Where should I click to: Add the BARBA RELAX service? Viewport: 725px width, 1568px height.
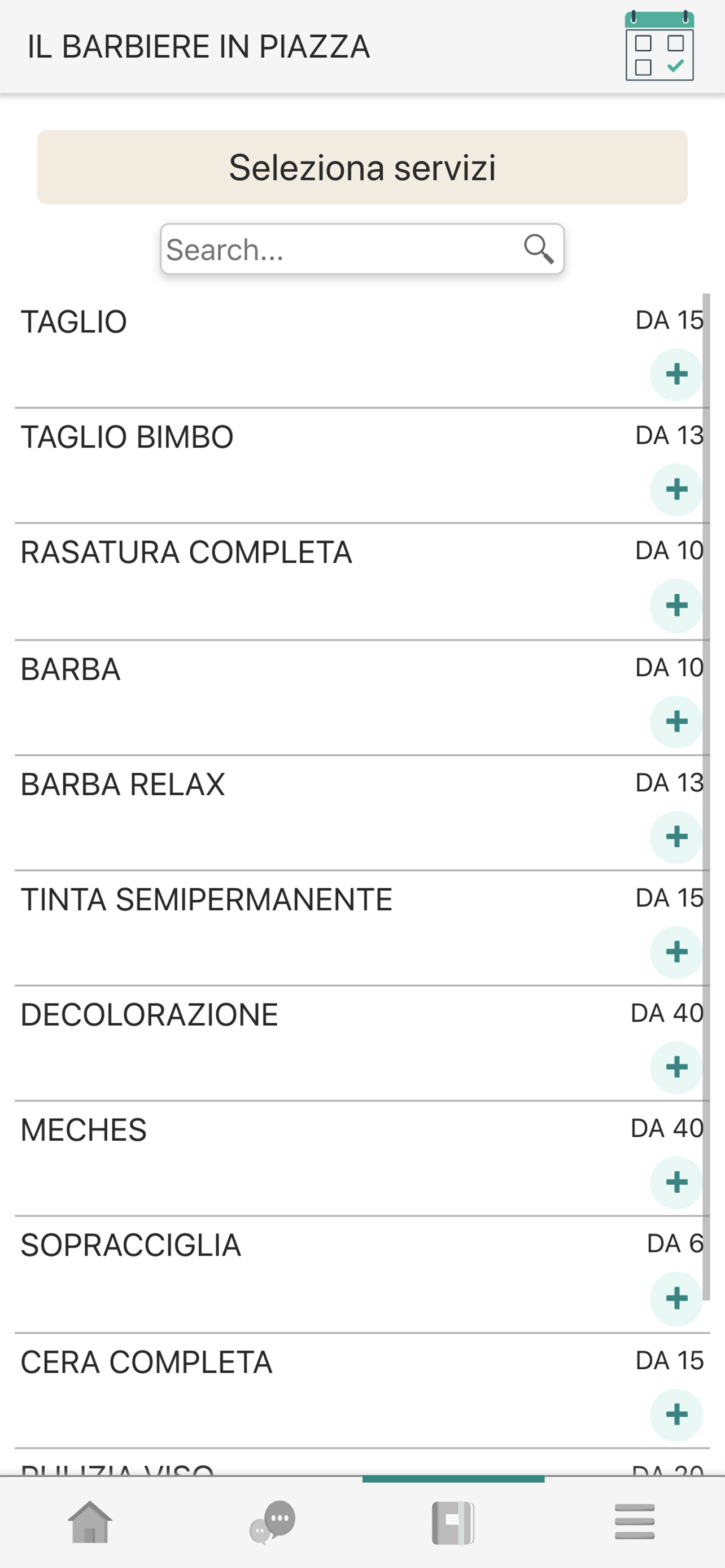676,837
